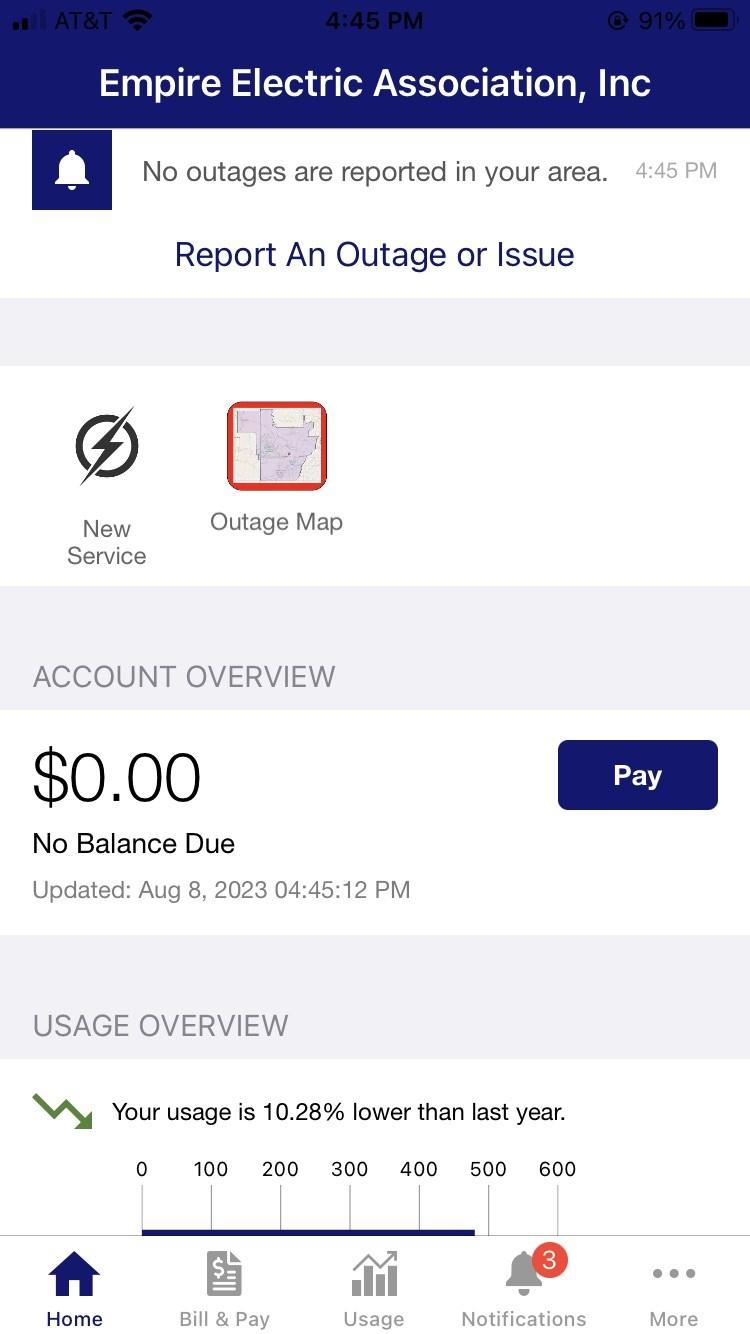Open the More tab
This screenshot has height=1334, width=750.
(x=673, y=1289)
